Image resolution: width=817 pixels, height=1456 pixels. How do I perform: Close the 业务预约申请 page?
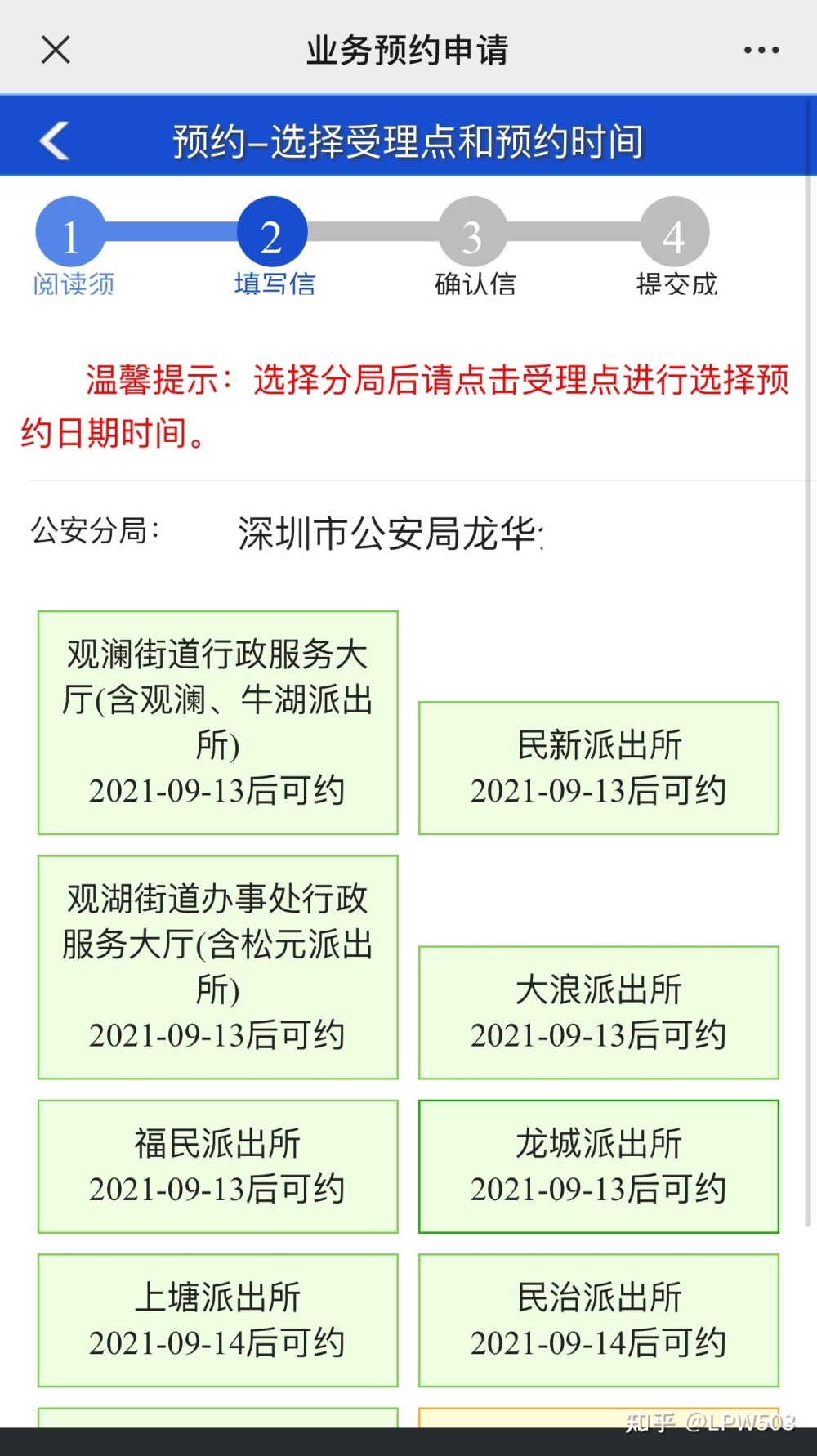[56, 50]
